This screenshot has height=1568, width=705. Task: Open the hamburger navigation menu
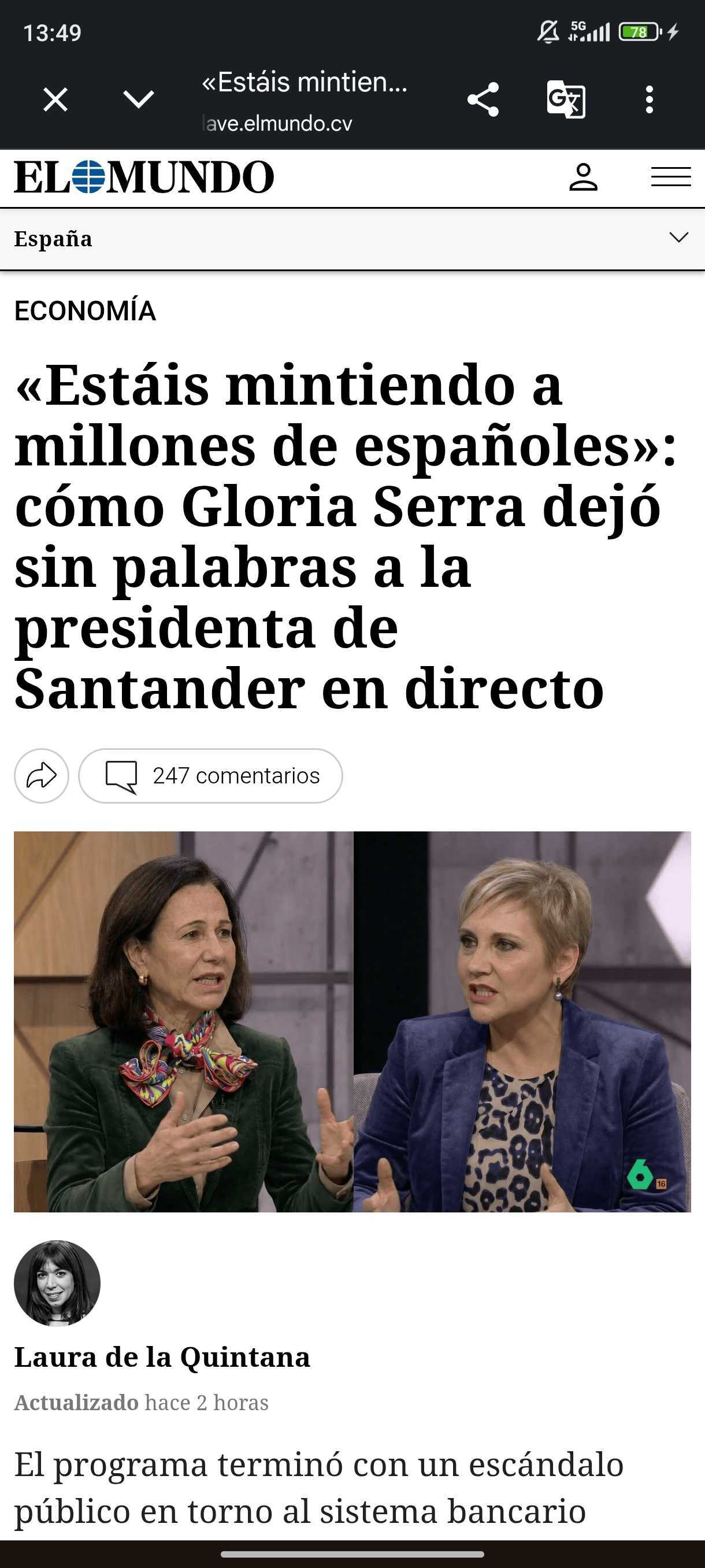(671, 176)
